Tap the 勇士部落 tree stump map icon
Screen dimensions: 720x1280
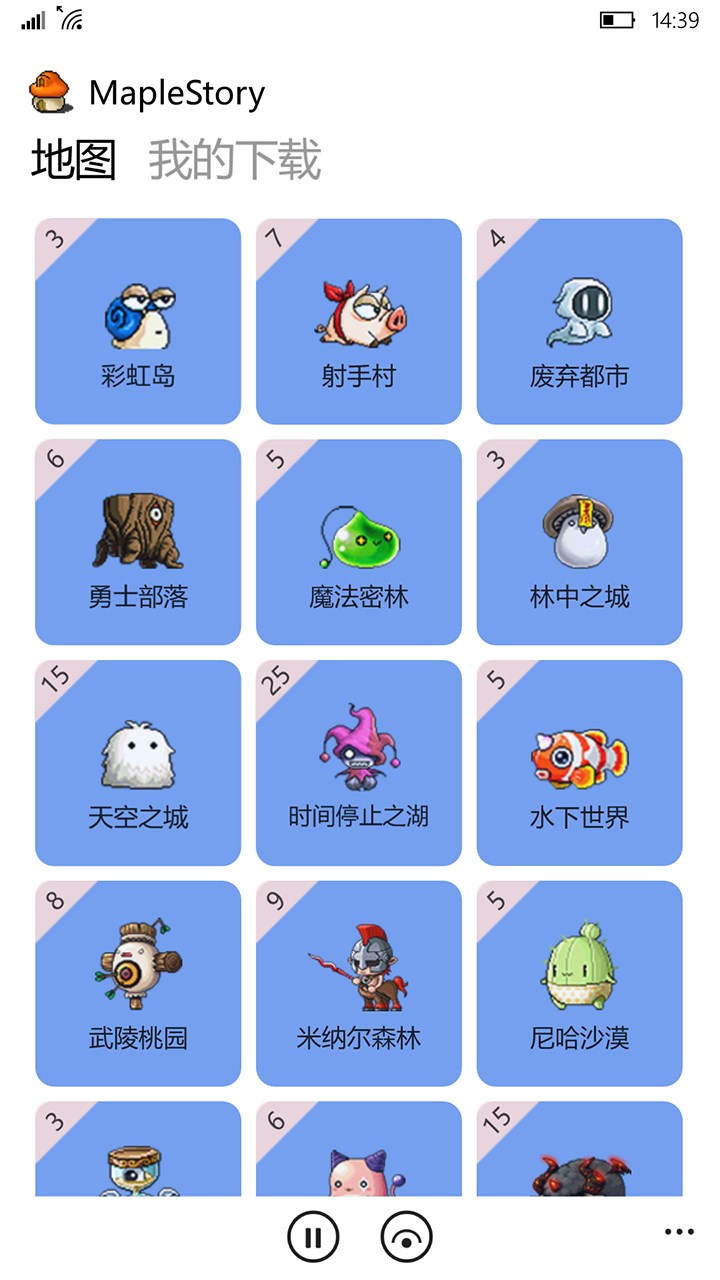click(137, 541)
